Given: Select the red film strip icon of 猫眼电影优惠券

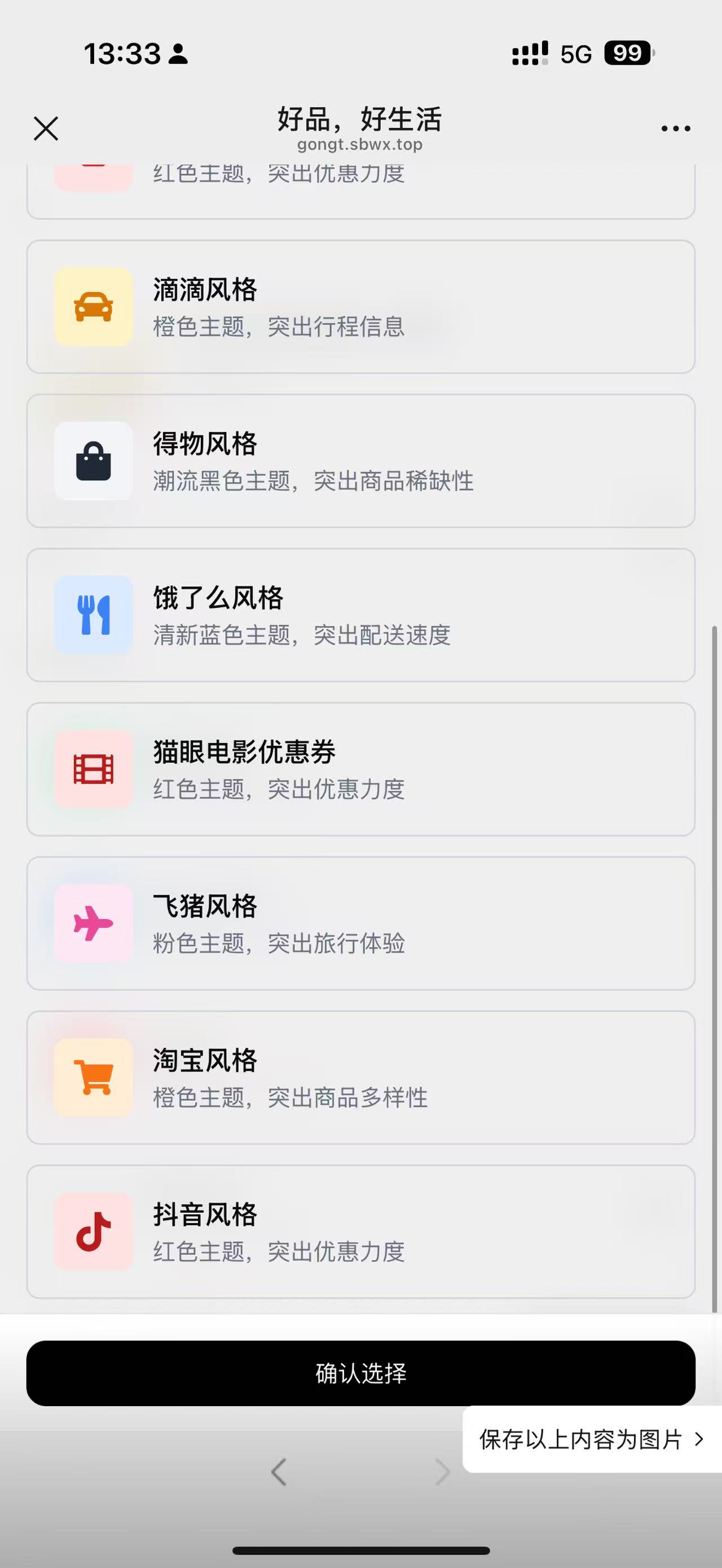Looking at the screenshot, I should tap(93, 770).
